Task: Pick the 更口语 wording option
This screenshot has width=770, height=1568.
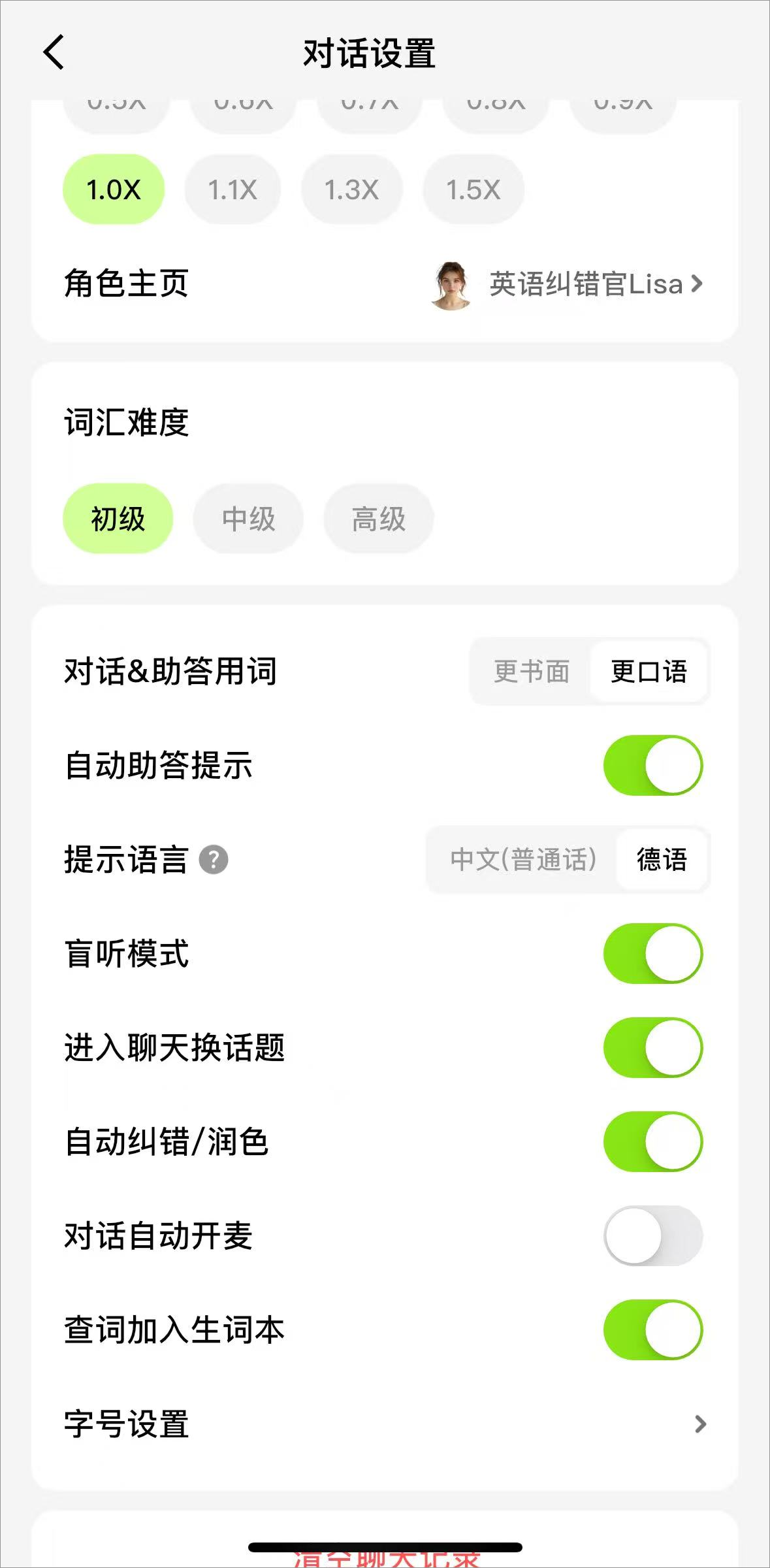Action: pos(649,672)
